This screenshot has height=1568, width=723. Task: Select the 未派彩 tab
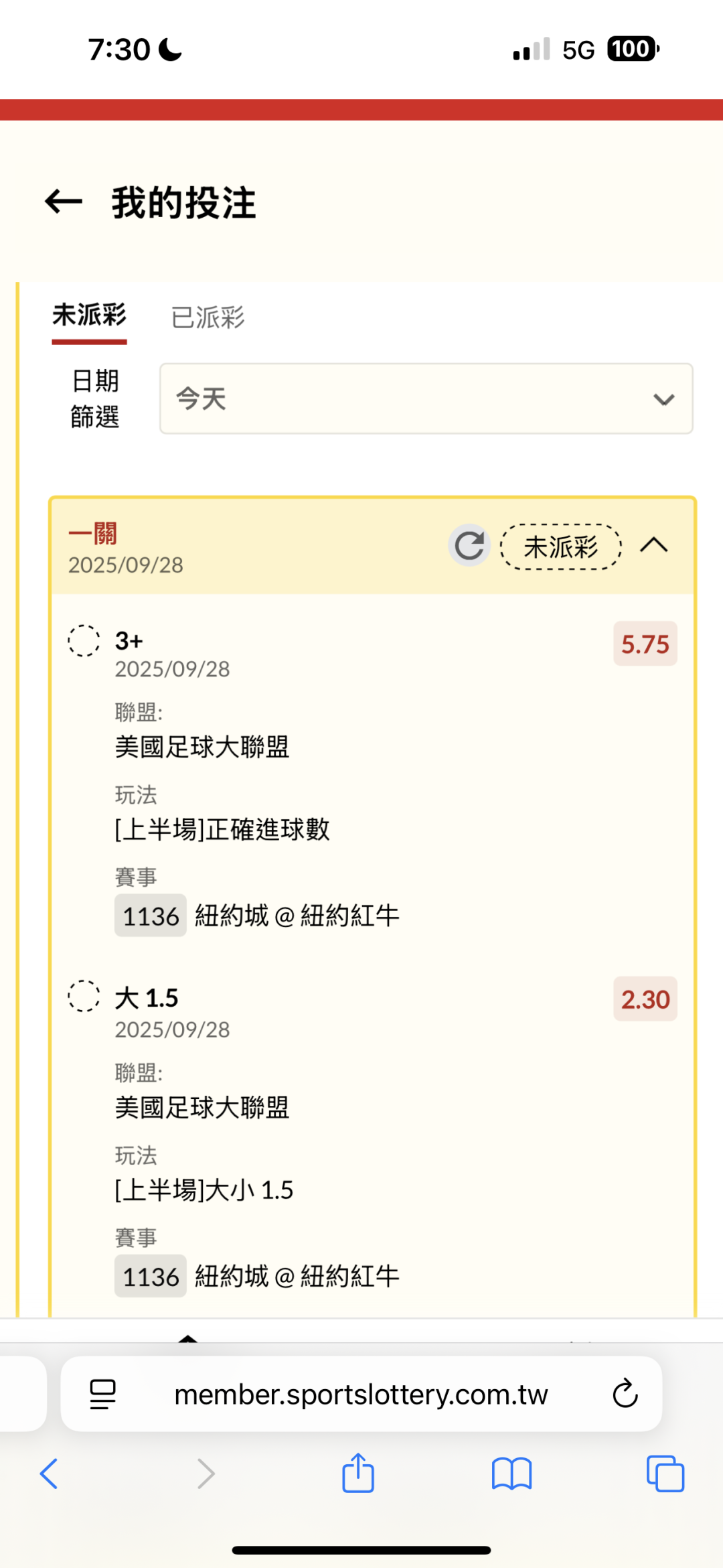coord(90,315)
